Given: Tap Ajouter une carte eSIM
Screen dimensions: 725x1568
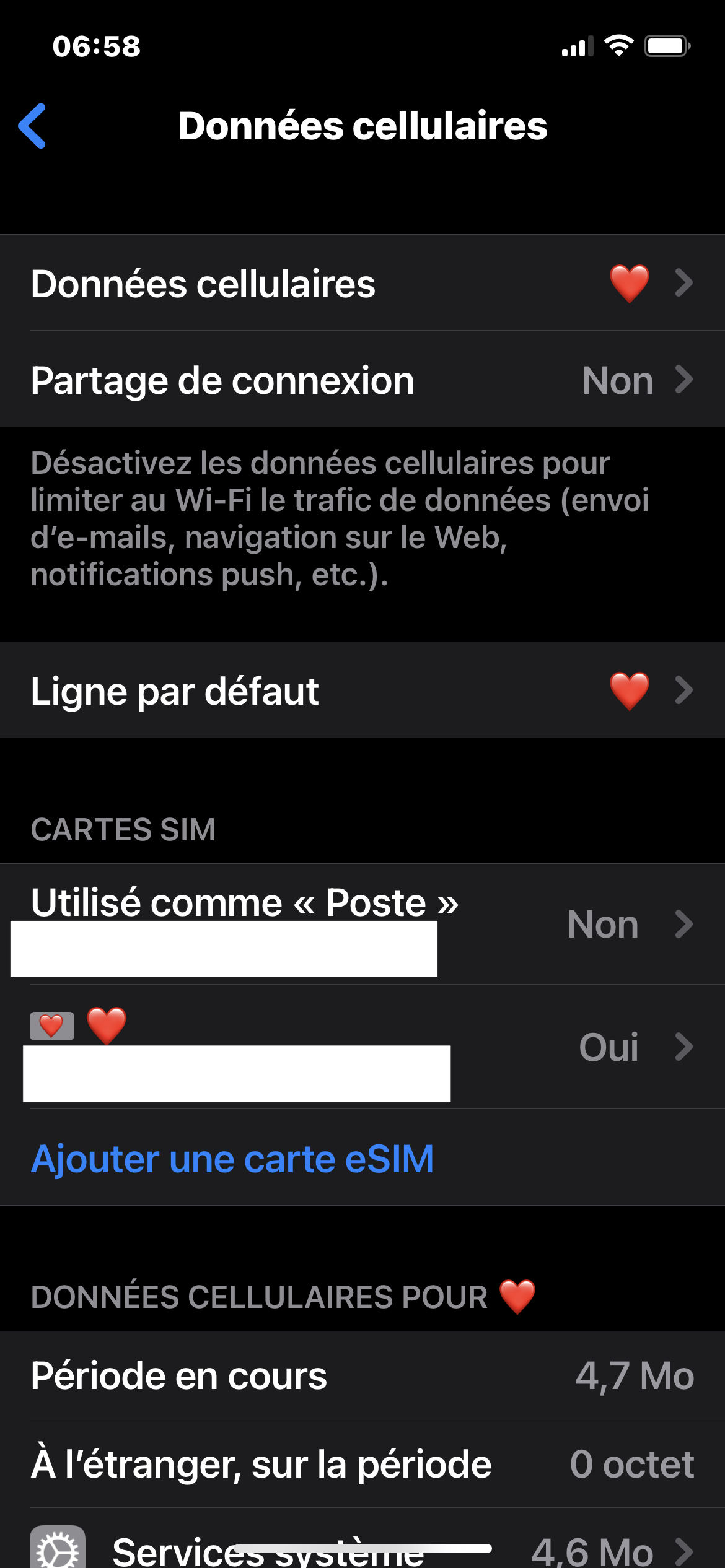Looking at the screenshot, I should point(232,1159).
